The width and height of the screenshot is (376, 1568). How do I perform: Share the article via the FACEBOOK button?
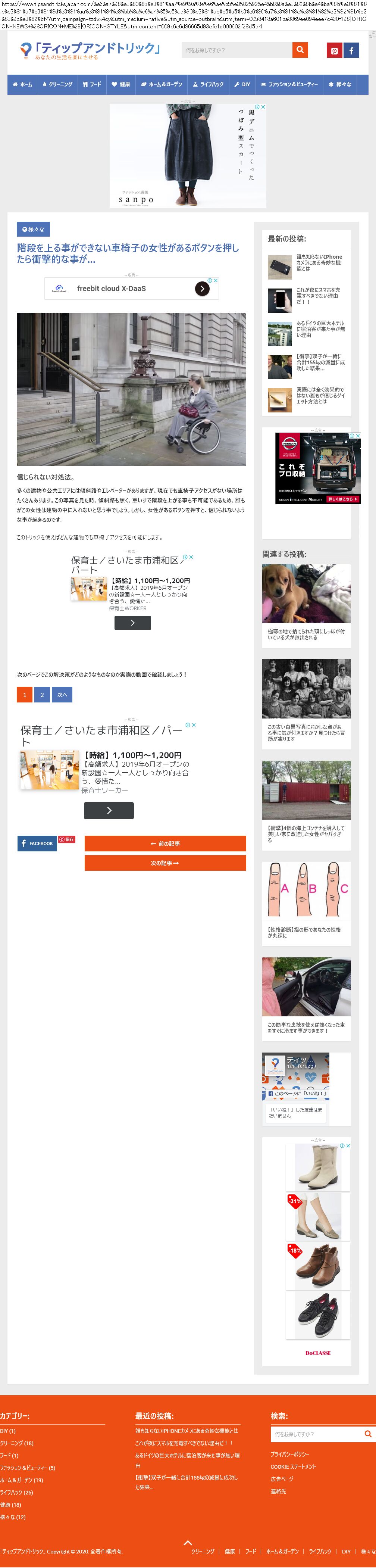37,843
